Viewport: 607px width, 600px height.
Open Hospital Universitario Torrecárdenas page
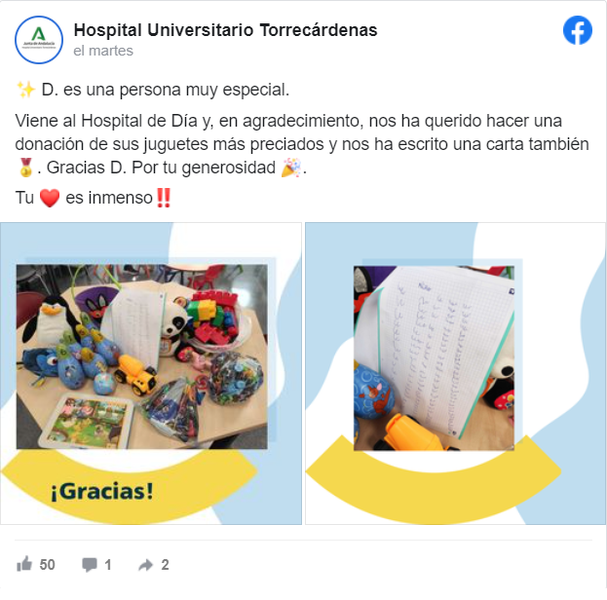tap(225, 30)
